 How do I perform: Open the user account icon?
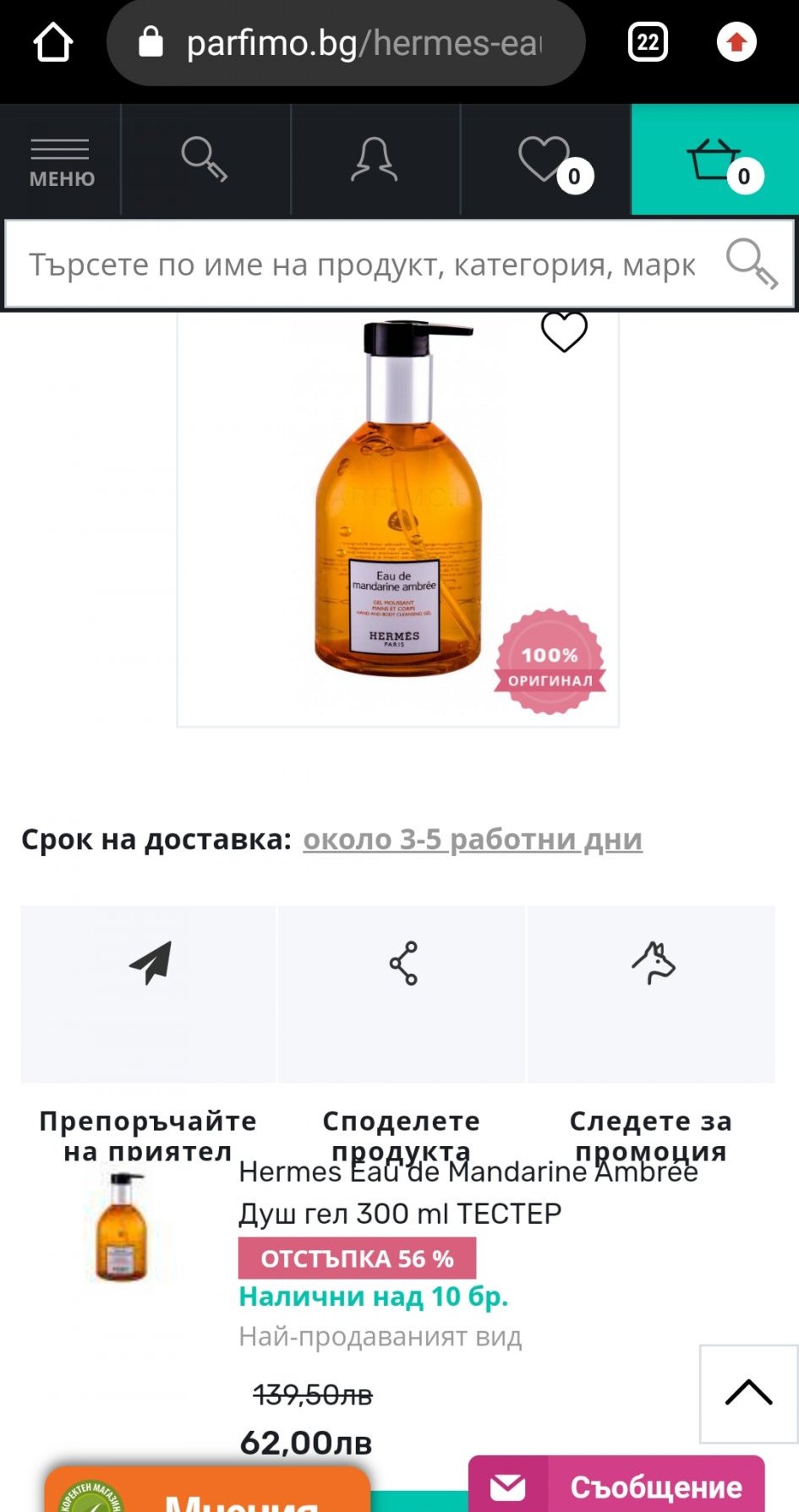click(x=375, y=160)
